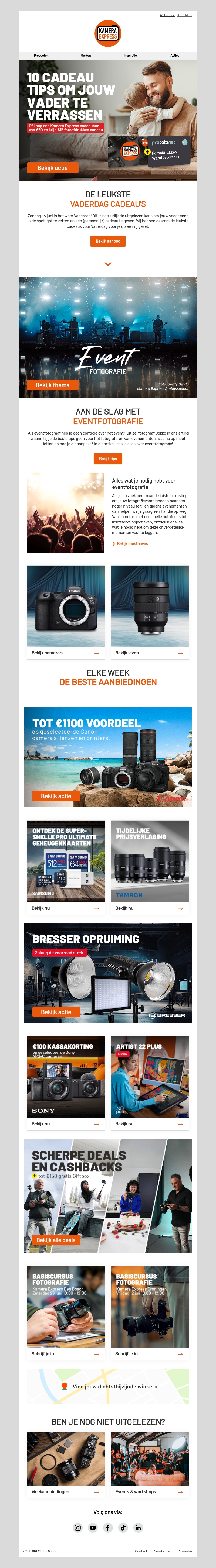The width and height of the screenshot is (216, 1568).
Task: Follow the Bekijk musthaves link
Action: [132, 544]
